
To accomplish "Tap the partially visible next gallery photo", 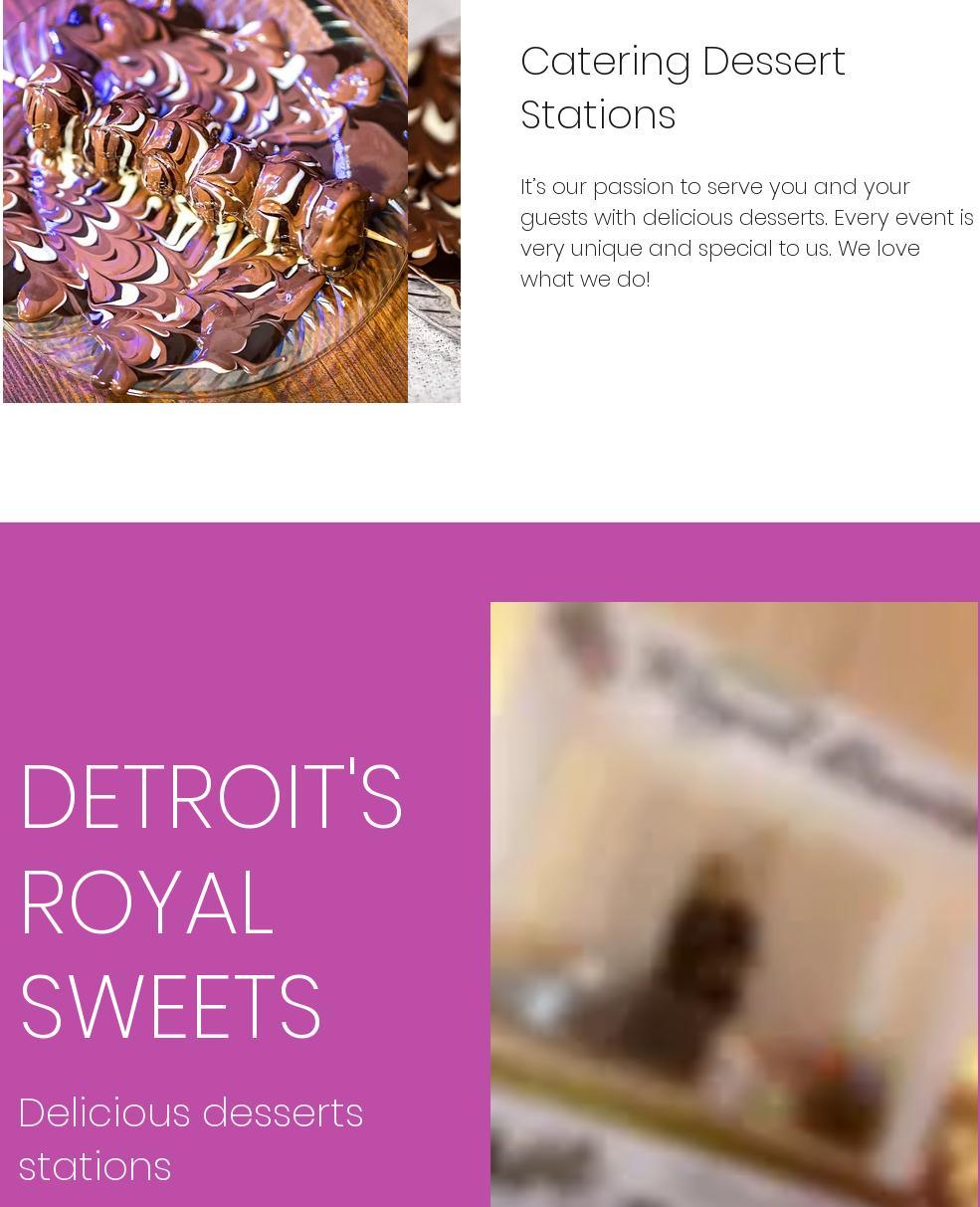I will pos(435,201).
